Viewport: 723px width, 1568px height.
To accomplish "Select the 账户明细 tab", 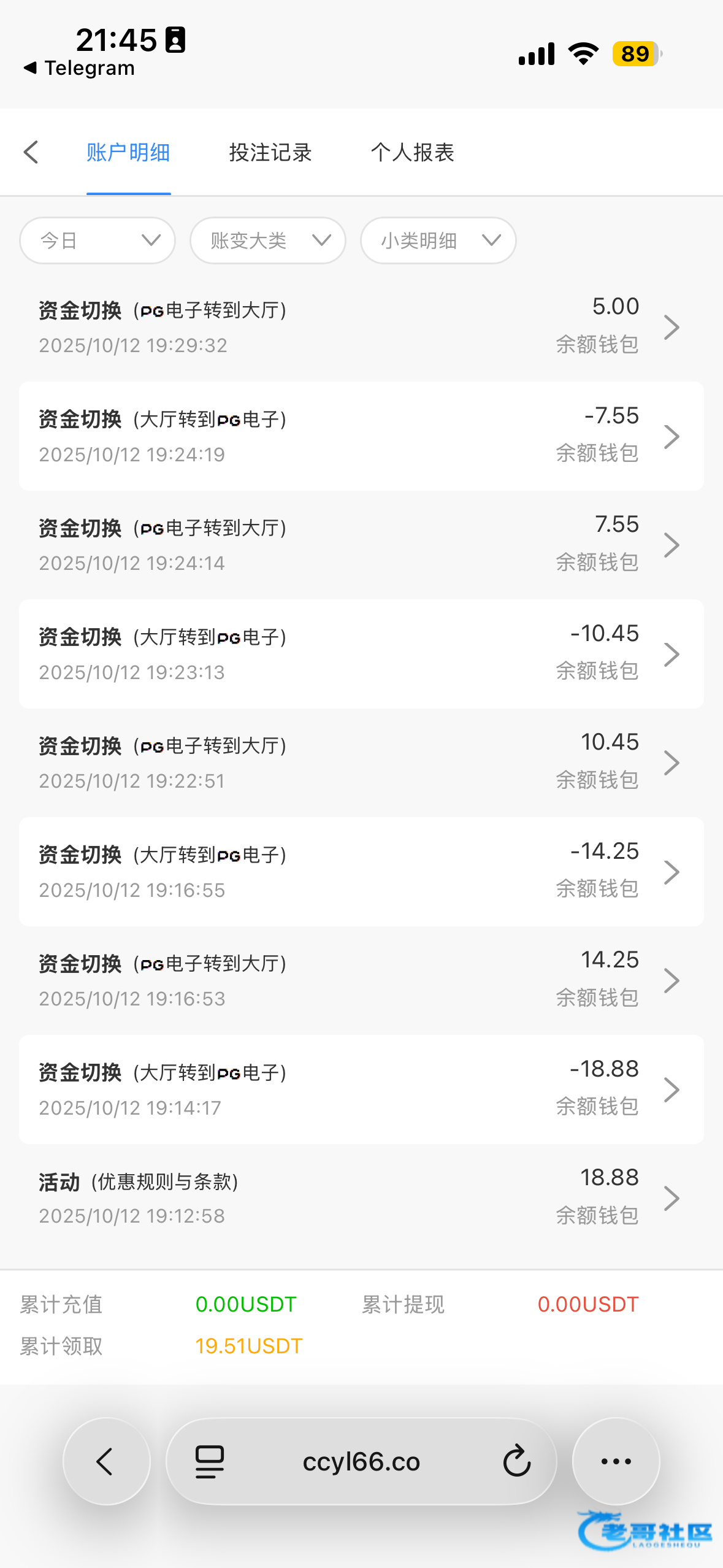I will [x=128, y=152].
